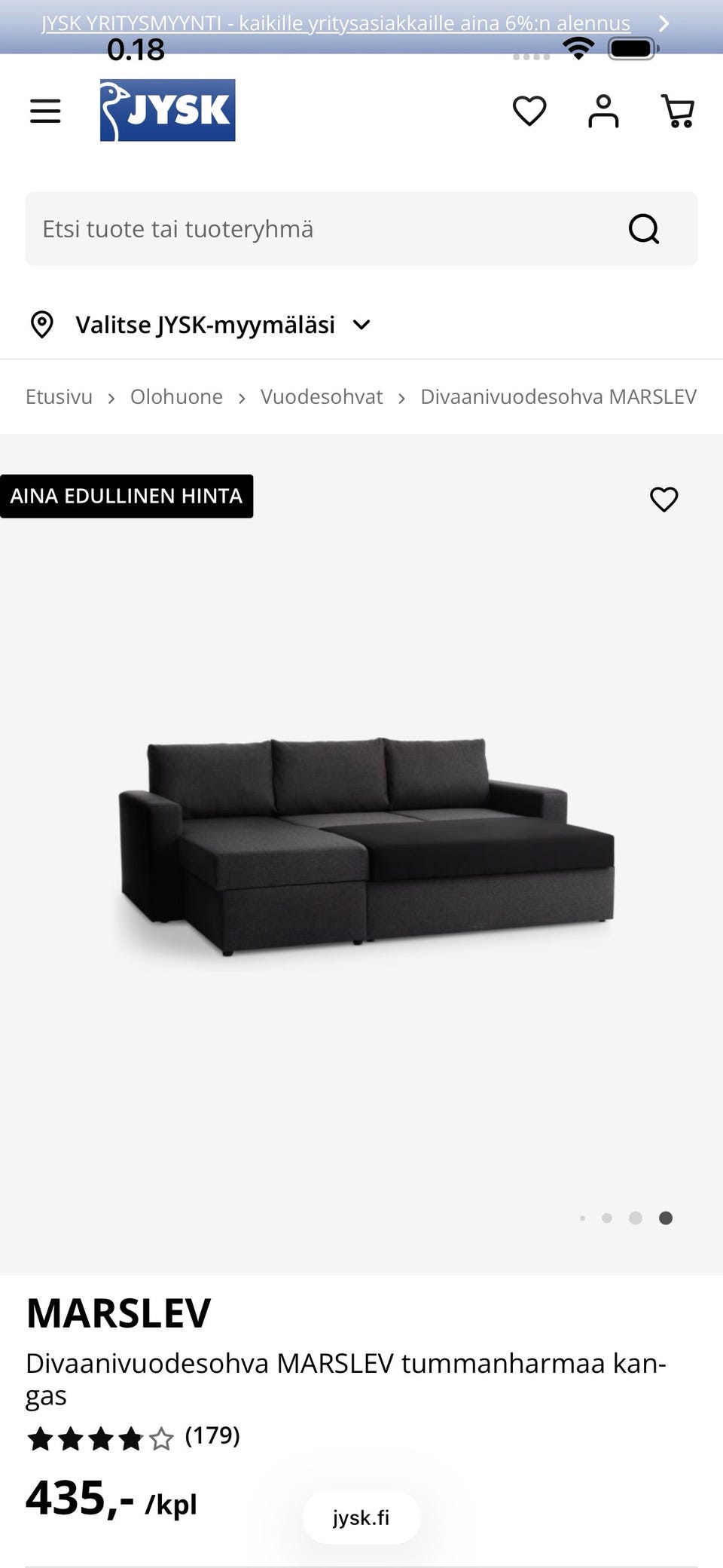723x1568 pixels.
Task: View the shopping cart
Action: 677,111
